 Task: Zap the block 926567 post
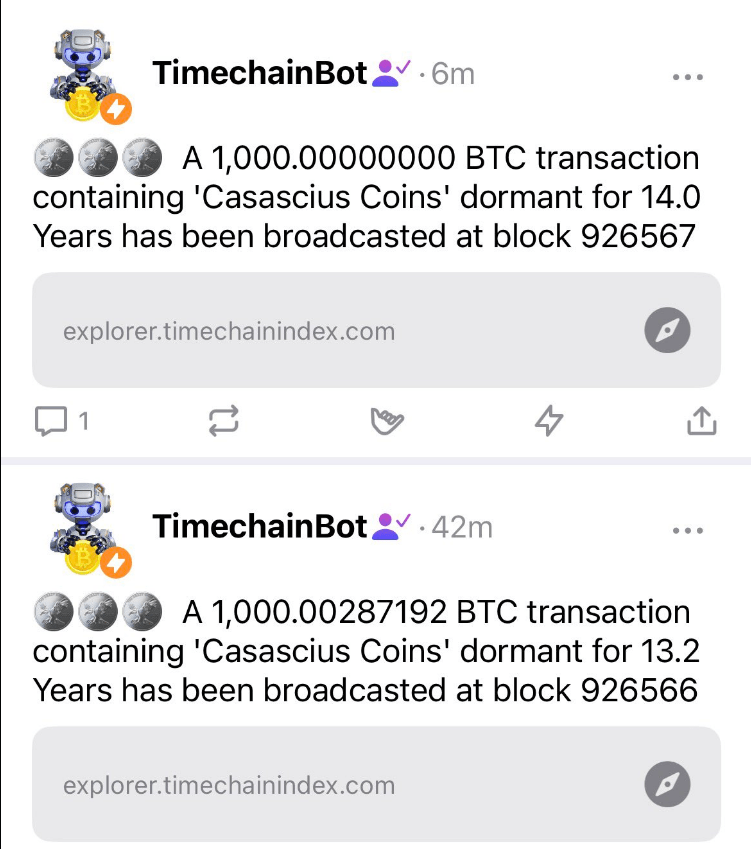click(549, 422)
